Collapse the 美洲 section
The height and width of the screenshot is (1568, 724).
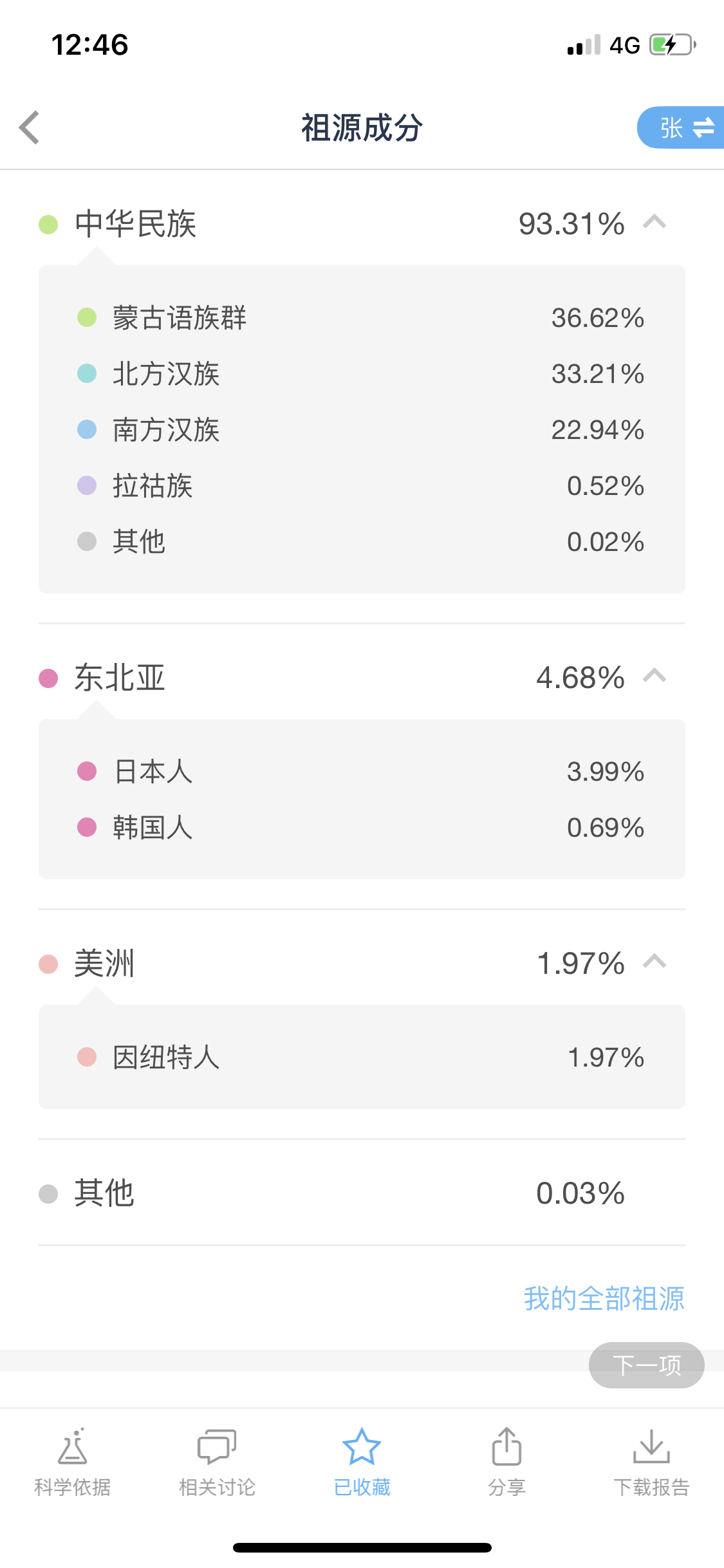654,962
